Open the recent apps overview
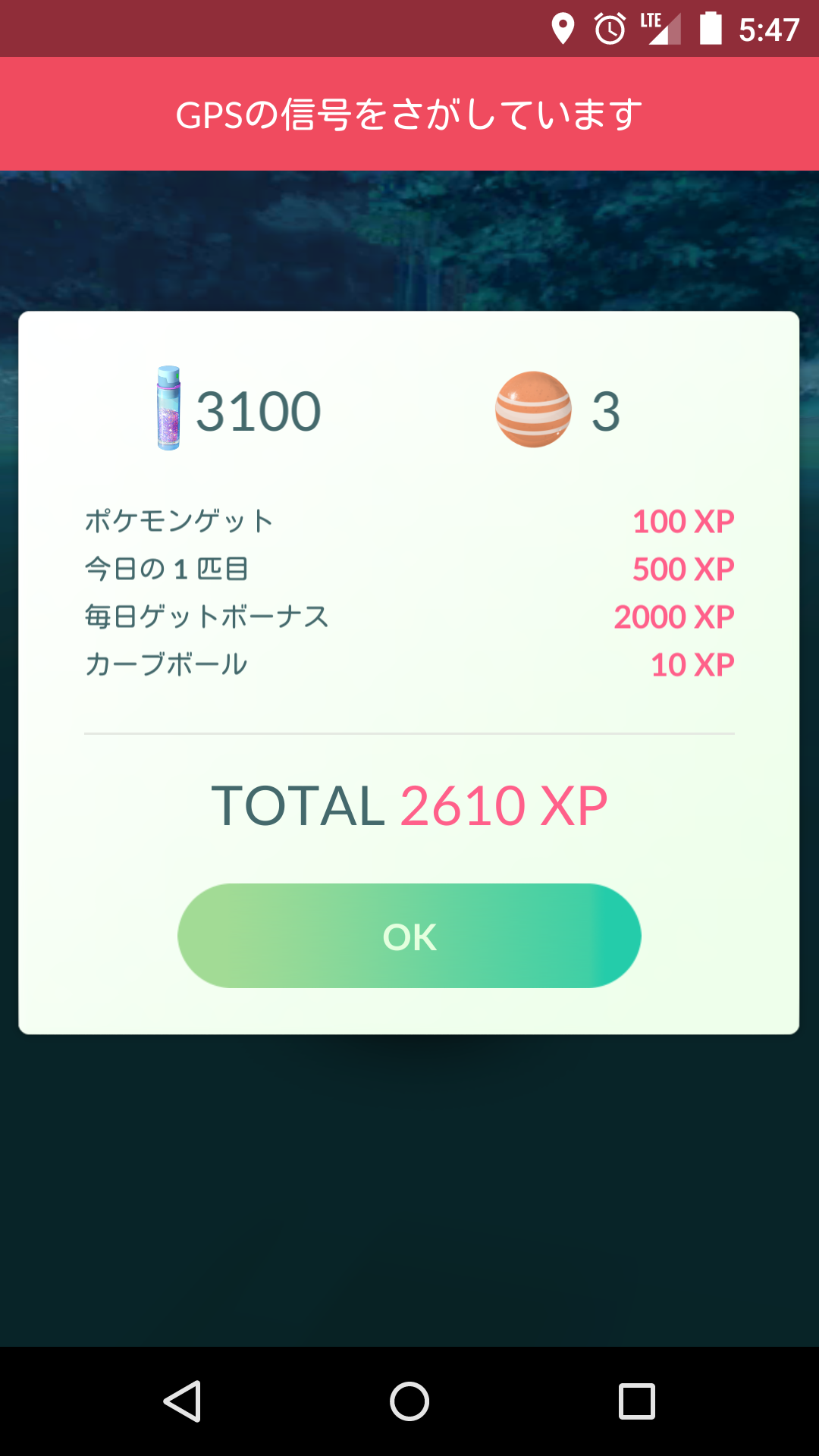Screen dimensions: 819x1456 636,1401
